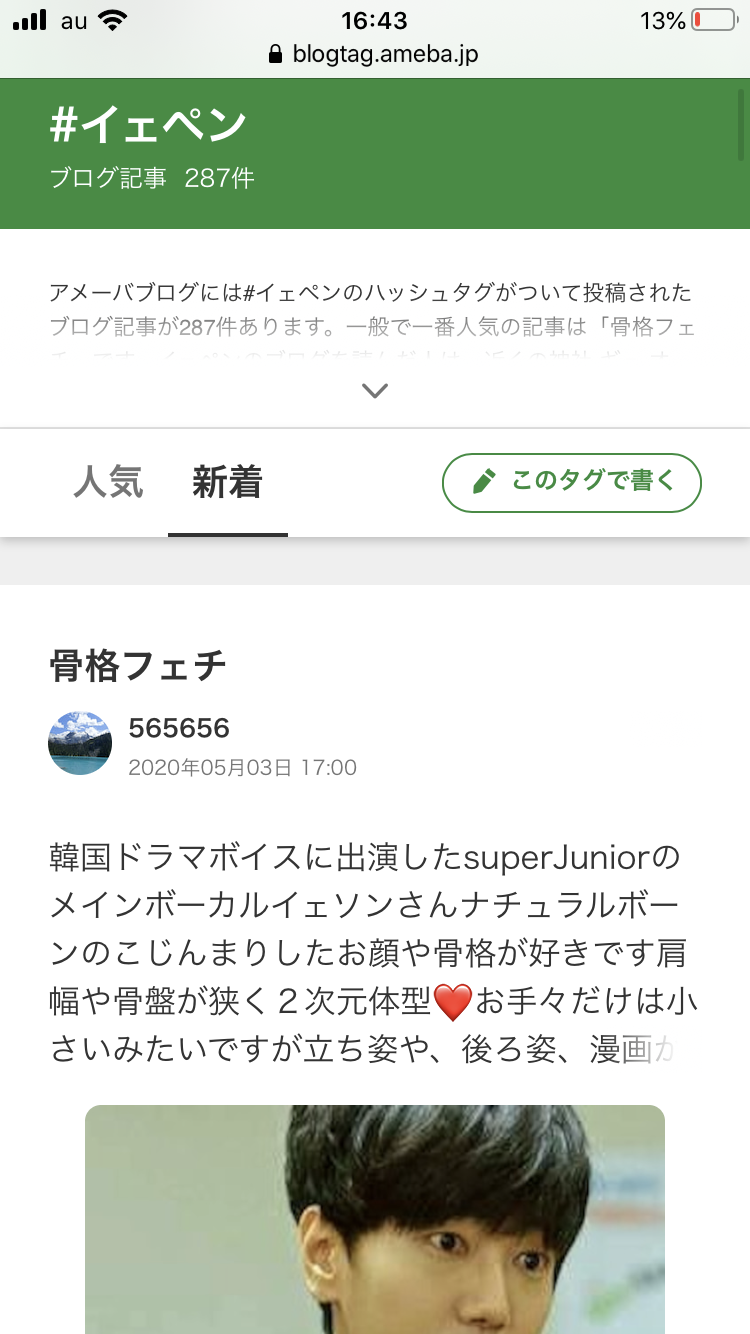This screenshot has width=750, height=1334.
Task: Open the 骨格フェチ blog post
Action: tap(138, 665)
